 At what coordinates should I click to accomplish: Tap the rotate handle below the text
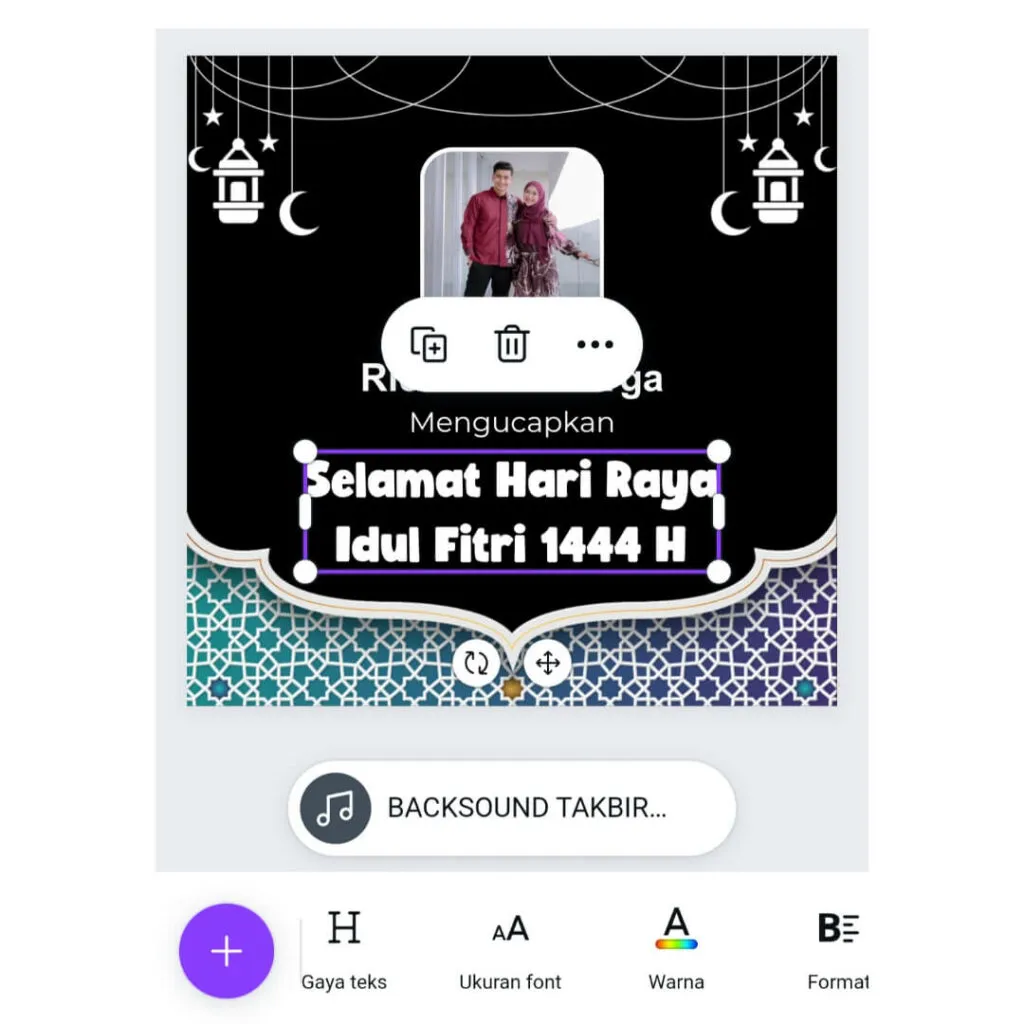tap(476, 662)
